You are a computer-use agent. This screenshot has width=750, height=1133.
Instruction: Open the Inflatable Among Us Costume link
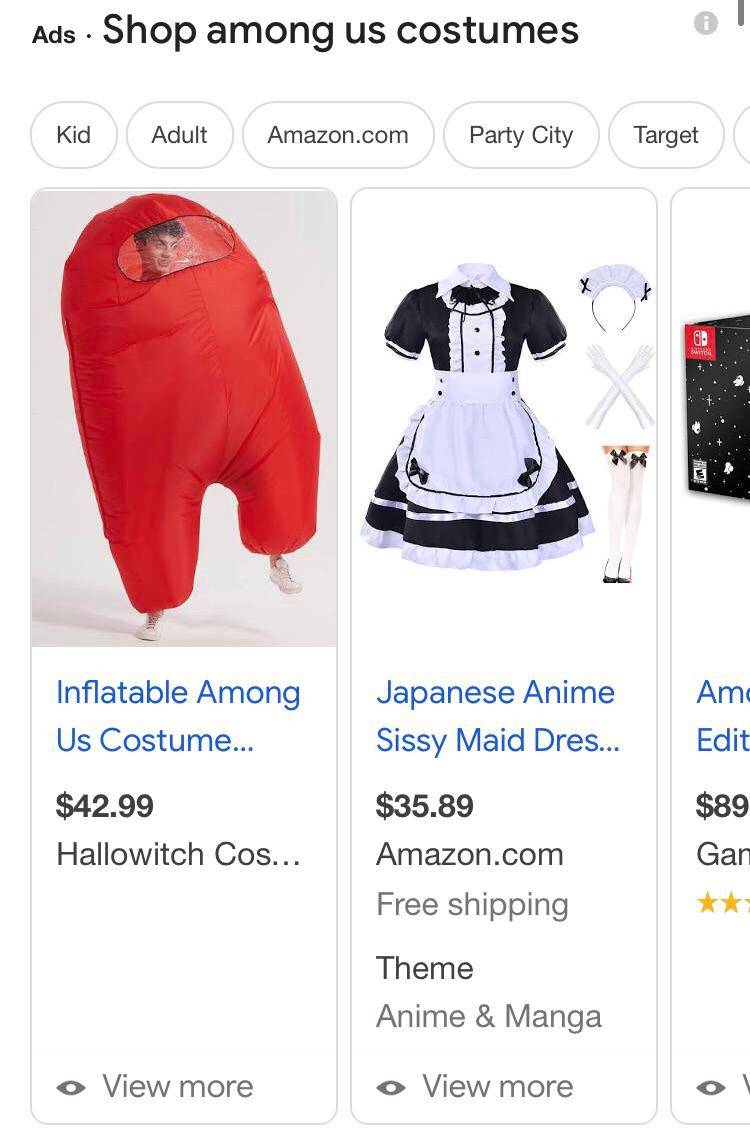178,716
